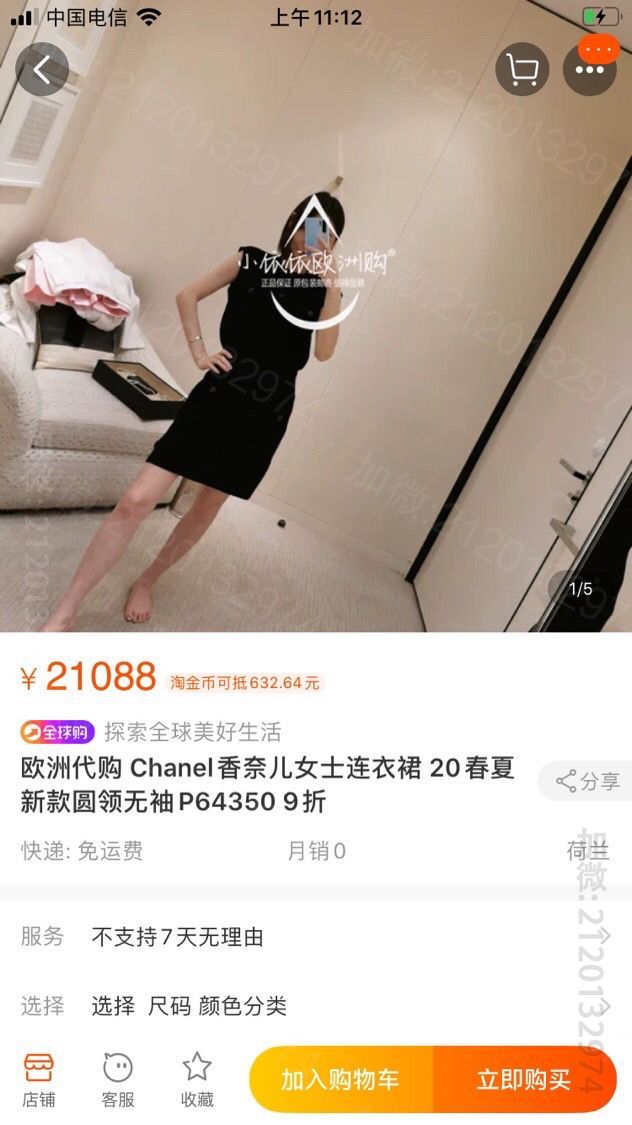Open the shopping cart icon
The height and width of the screenshot is (1125, 632).
pos(522,70)
